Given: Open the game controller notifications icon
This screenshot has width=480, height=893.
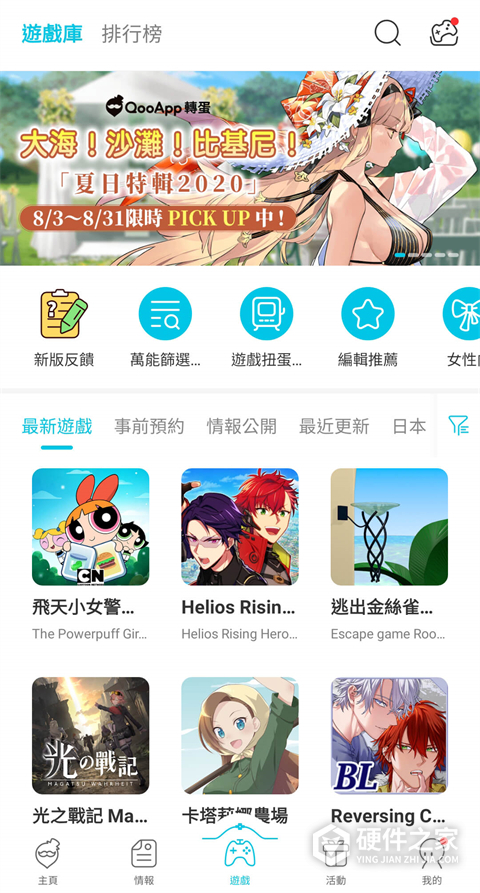Looking at the screenshot, I should pyautogui.click(x=444, y=32).
